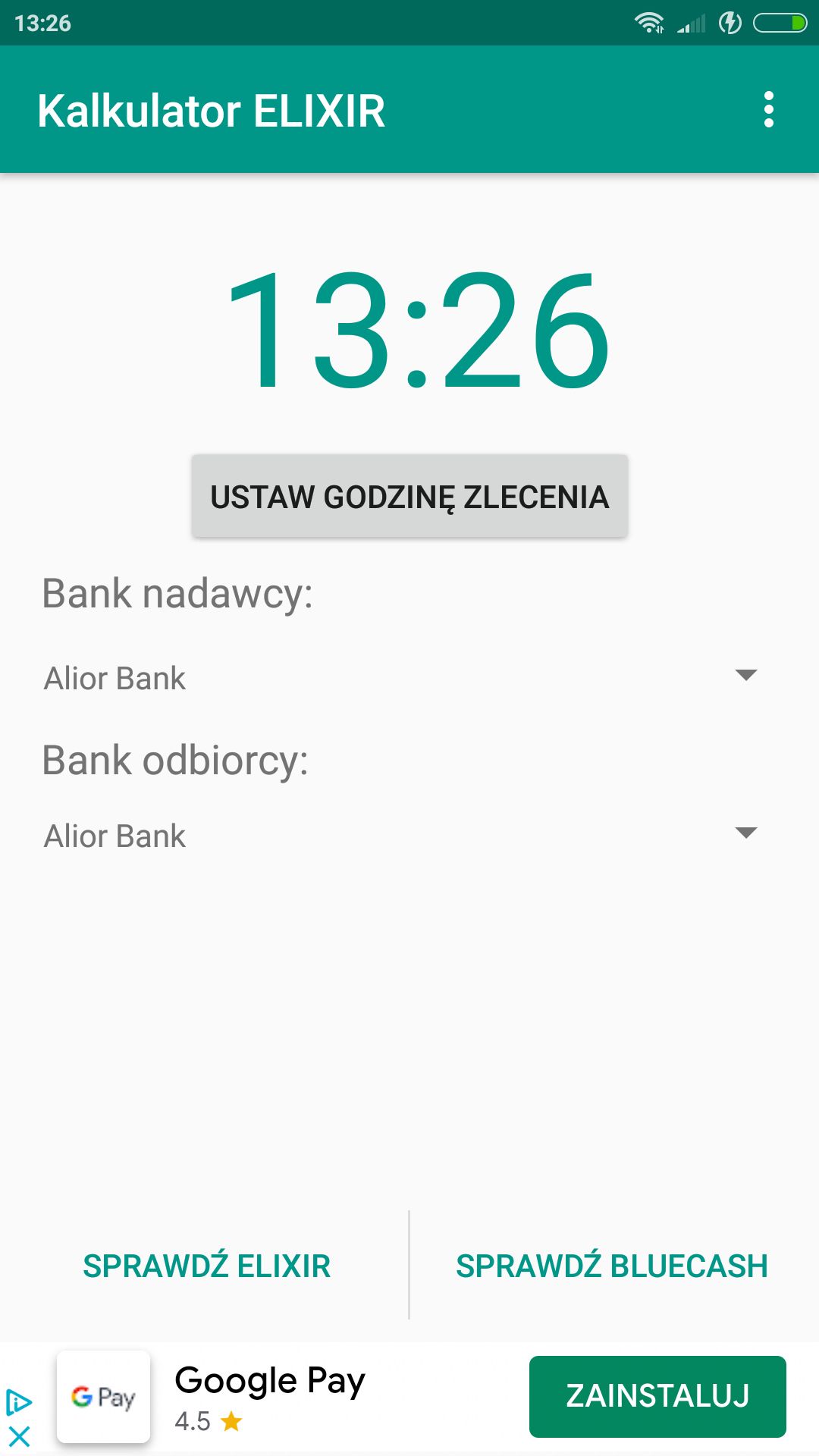819x1456 pixels.
Task: Close the ad banner
Action: coord(19,1436)
